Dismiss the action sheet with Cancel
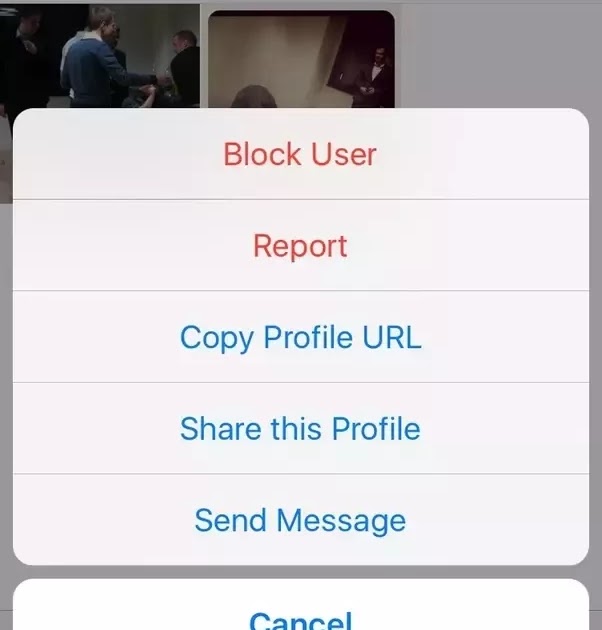Screen dimensions: 602x630 click(x=301, y=607)
